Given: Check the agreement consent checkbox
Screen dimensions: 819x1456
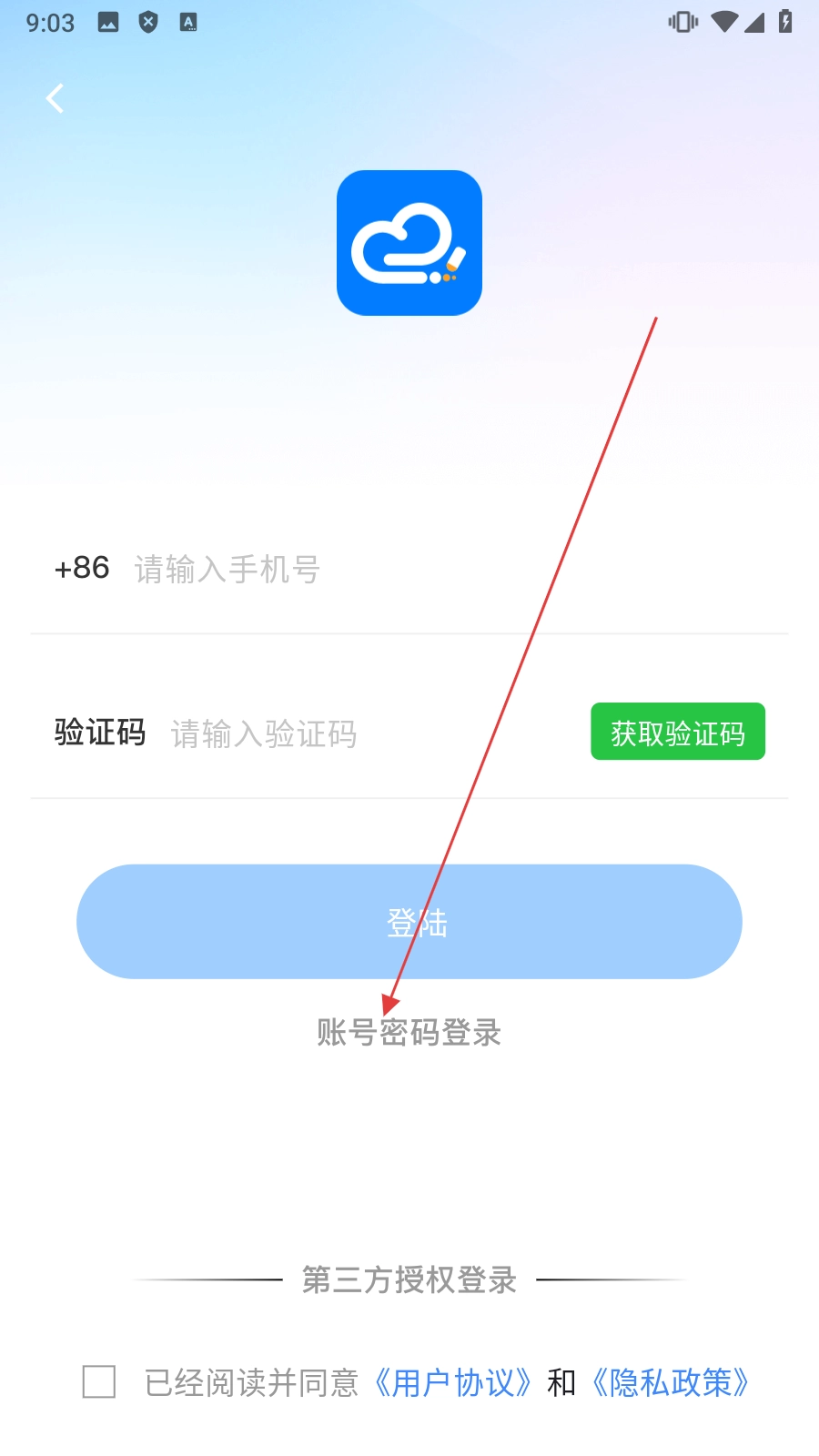Looking at the screenshot, I should 98,1381.
